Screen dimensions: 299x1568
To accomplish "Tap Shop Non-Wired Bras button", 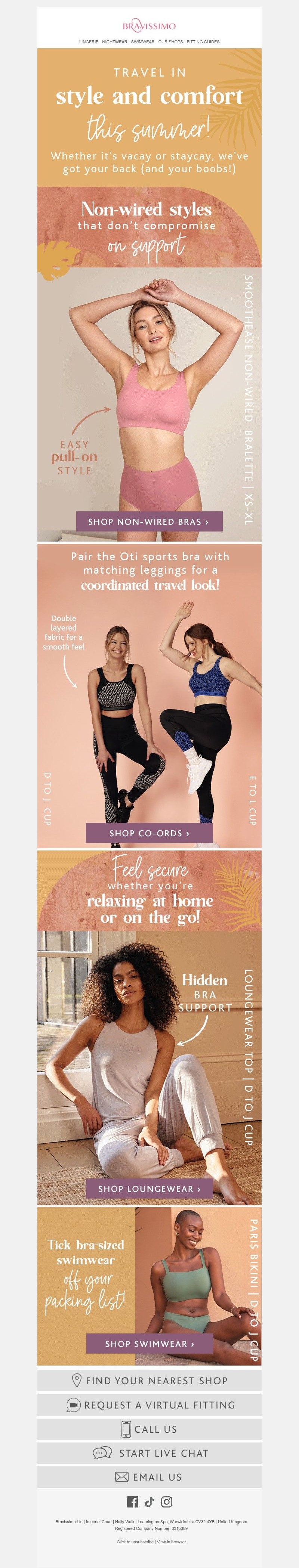I will pos(149,522).
